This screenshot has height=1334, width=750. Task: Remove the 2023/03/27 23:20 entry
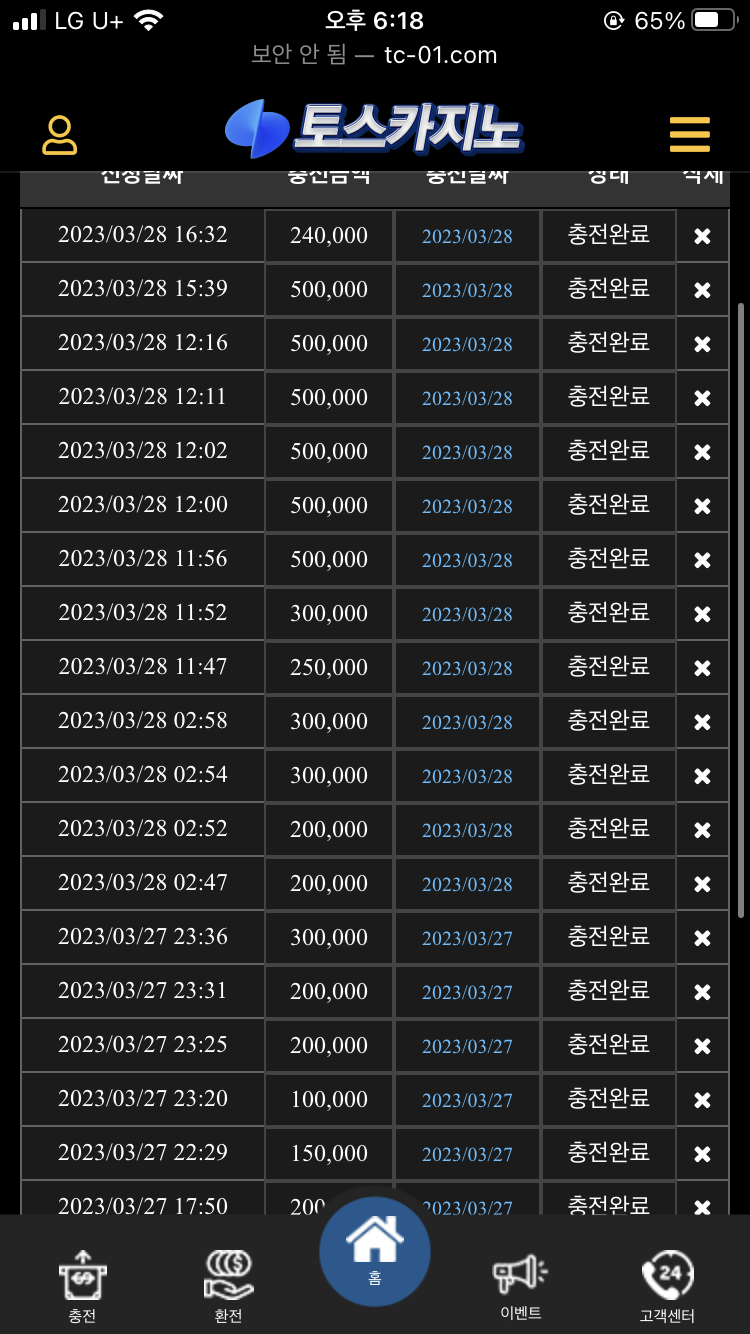click(x=702, y=1101)
